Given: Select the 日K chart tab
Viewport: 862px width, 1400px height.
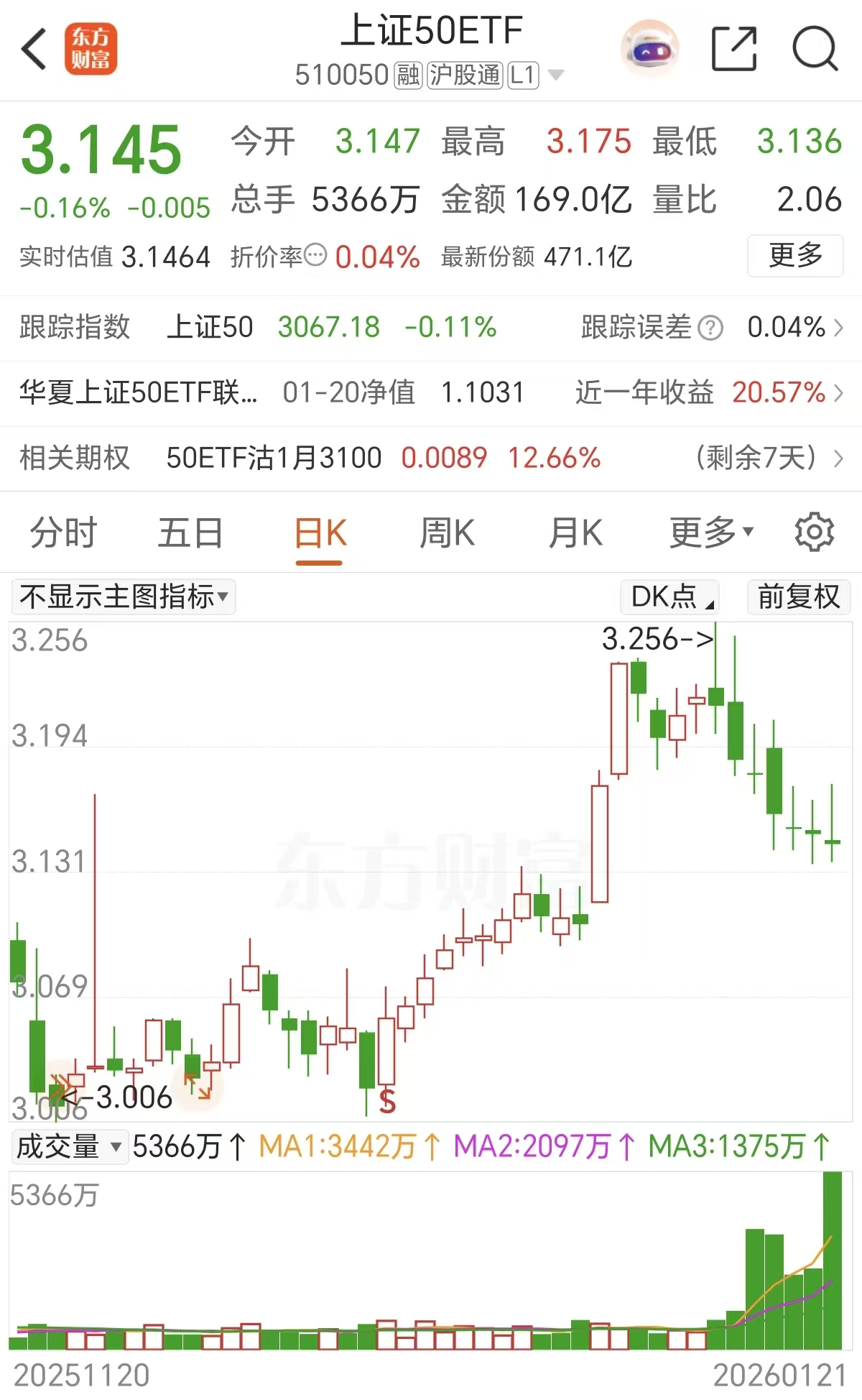Looking at the screenshot, I should [x=320, y=533].
